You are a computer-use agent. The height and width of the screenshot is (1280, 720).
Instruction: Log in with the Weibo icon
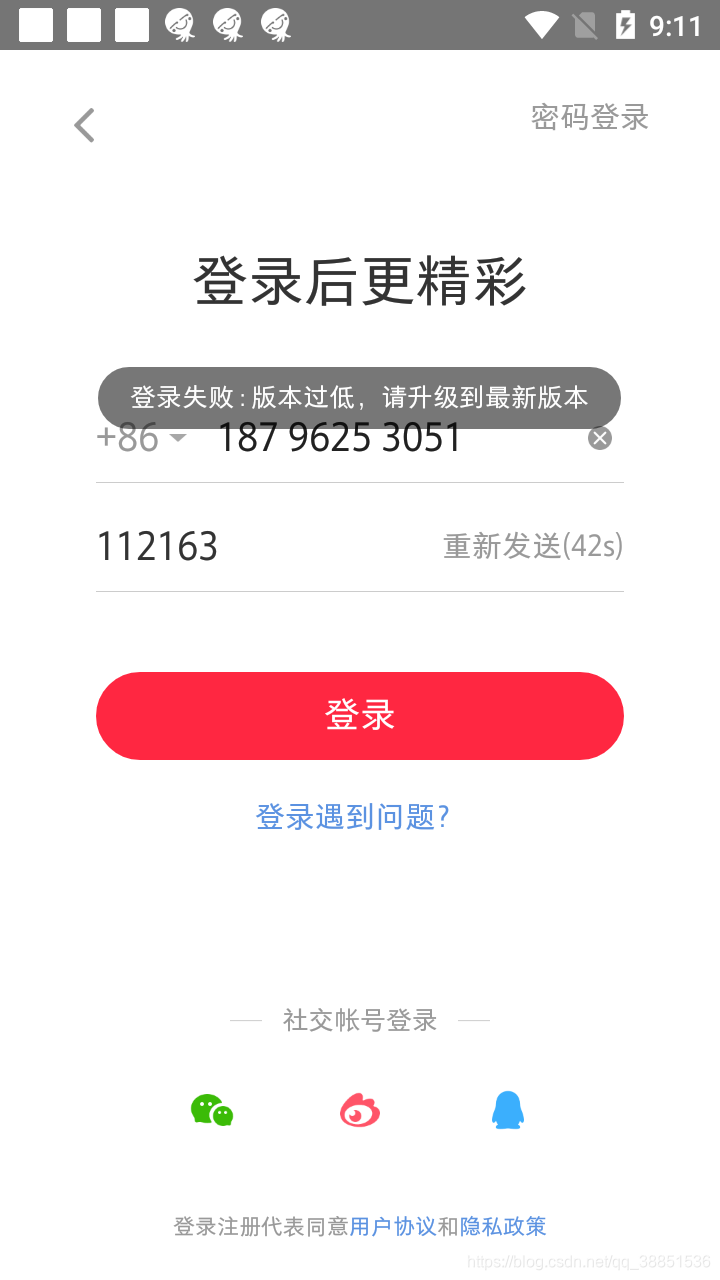(359, 1109)
